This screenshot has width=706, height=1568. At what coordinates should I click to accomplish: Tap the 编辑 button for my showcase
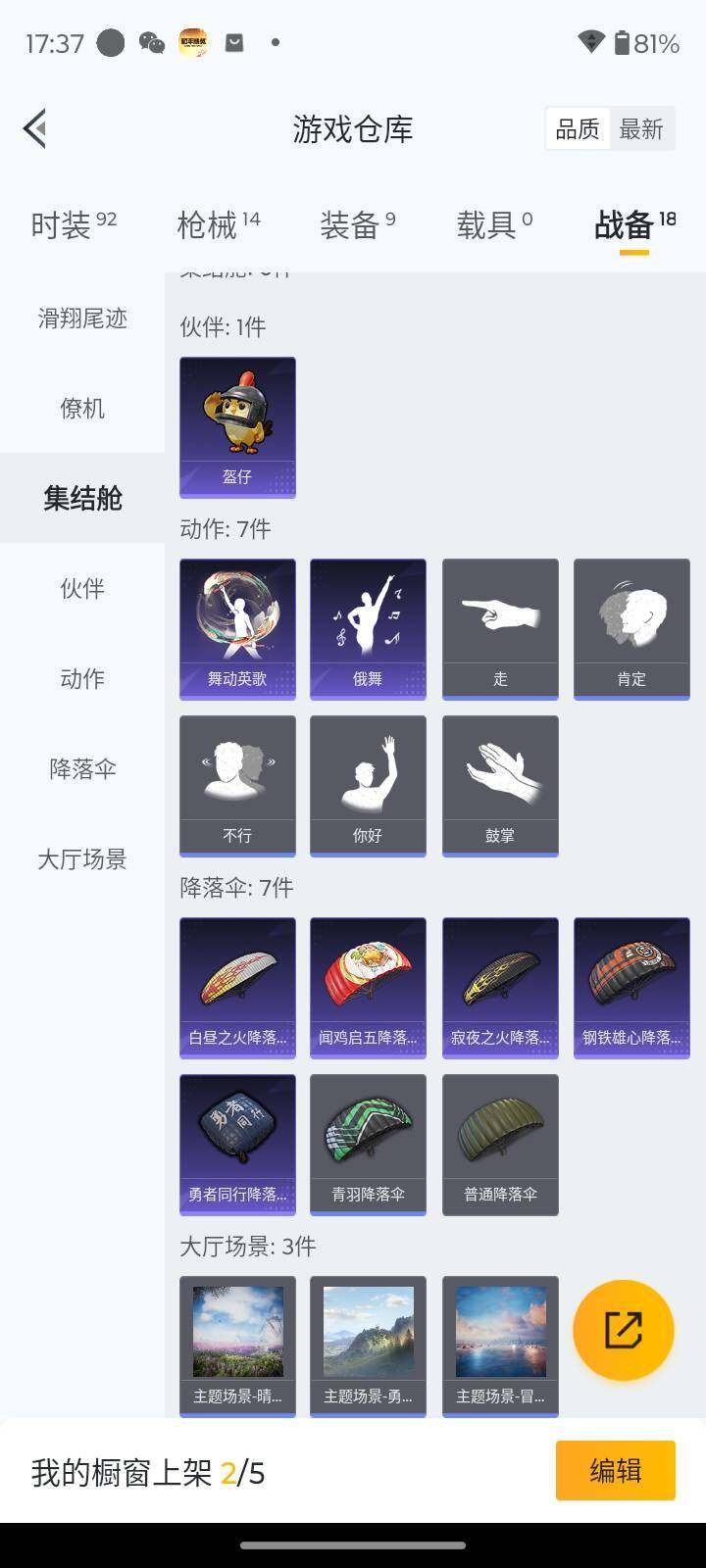pyautogui.click(x=615, y=1470)
